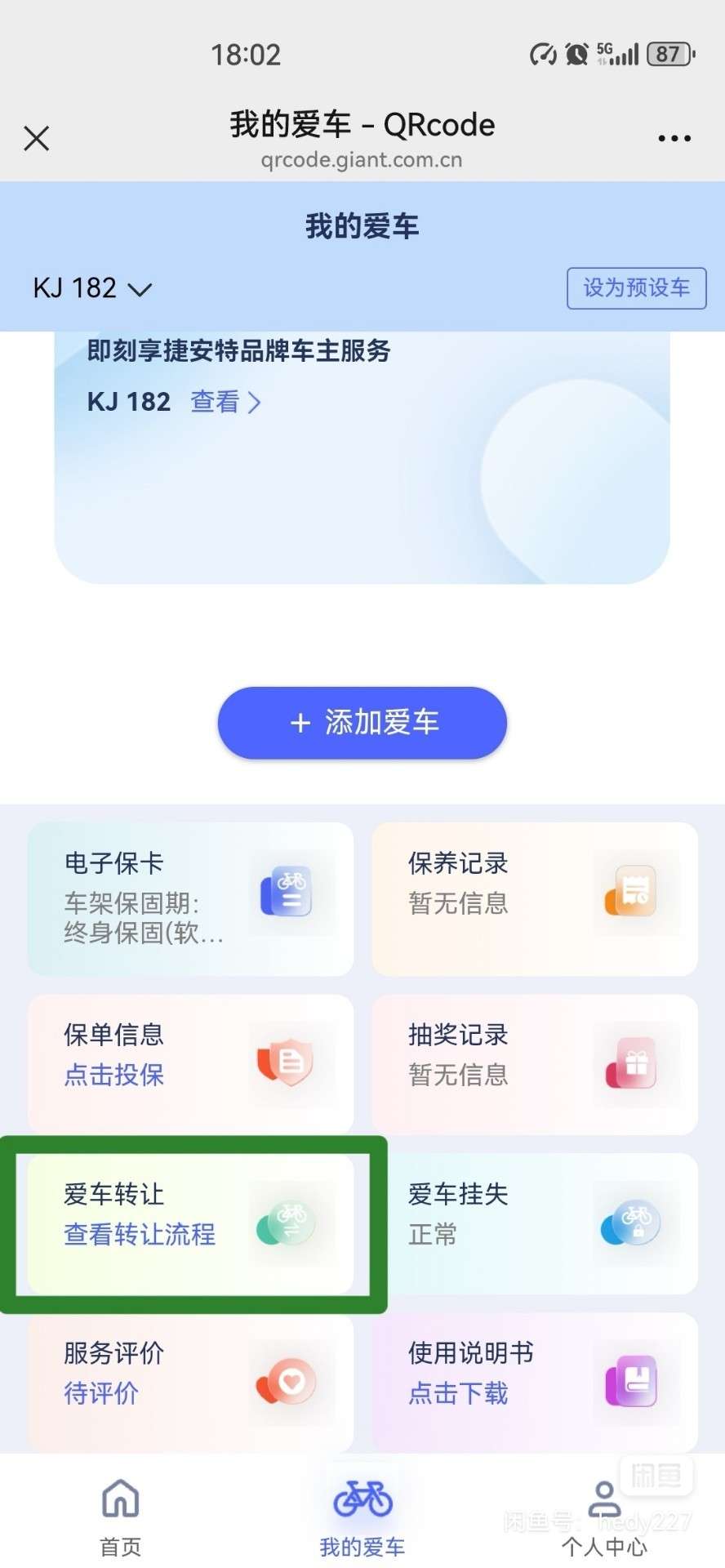This screenshot has width=725, height=1568.
Task: Open the 爱车挂失 card
Action: point(535,1223)
